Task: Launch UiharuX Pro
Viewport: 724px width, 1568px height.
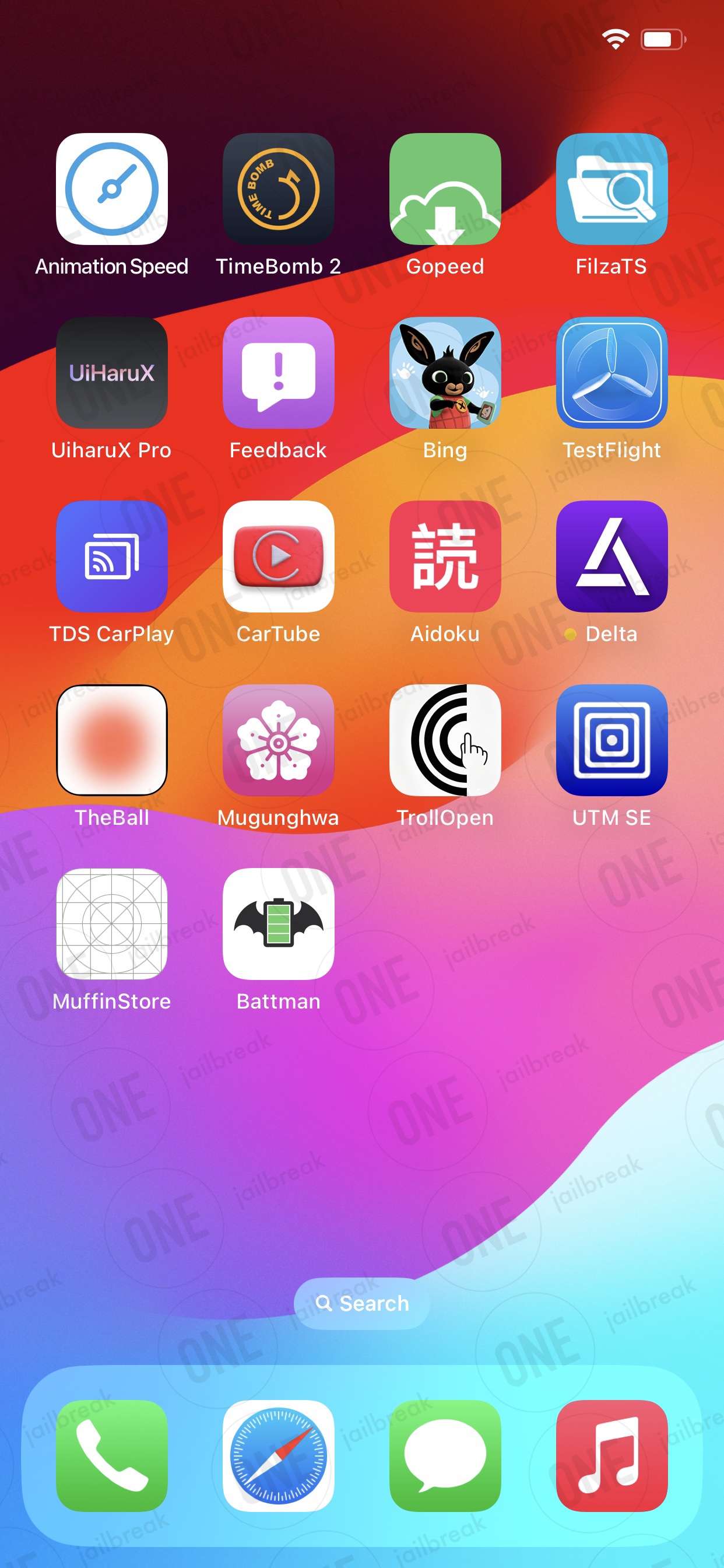Action: click(x=111, y=373)
